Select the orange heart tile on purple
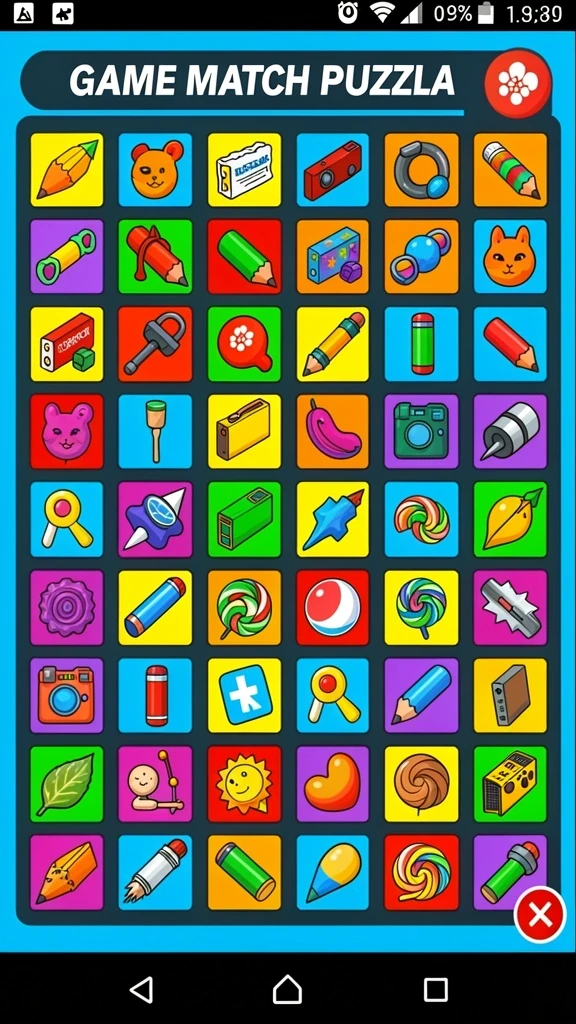This screenshot has width=576, height=1024. point(333,784)
